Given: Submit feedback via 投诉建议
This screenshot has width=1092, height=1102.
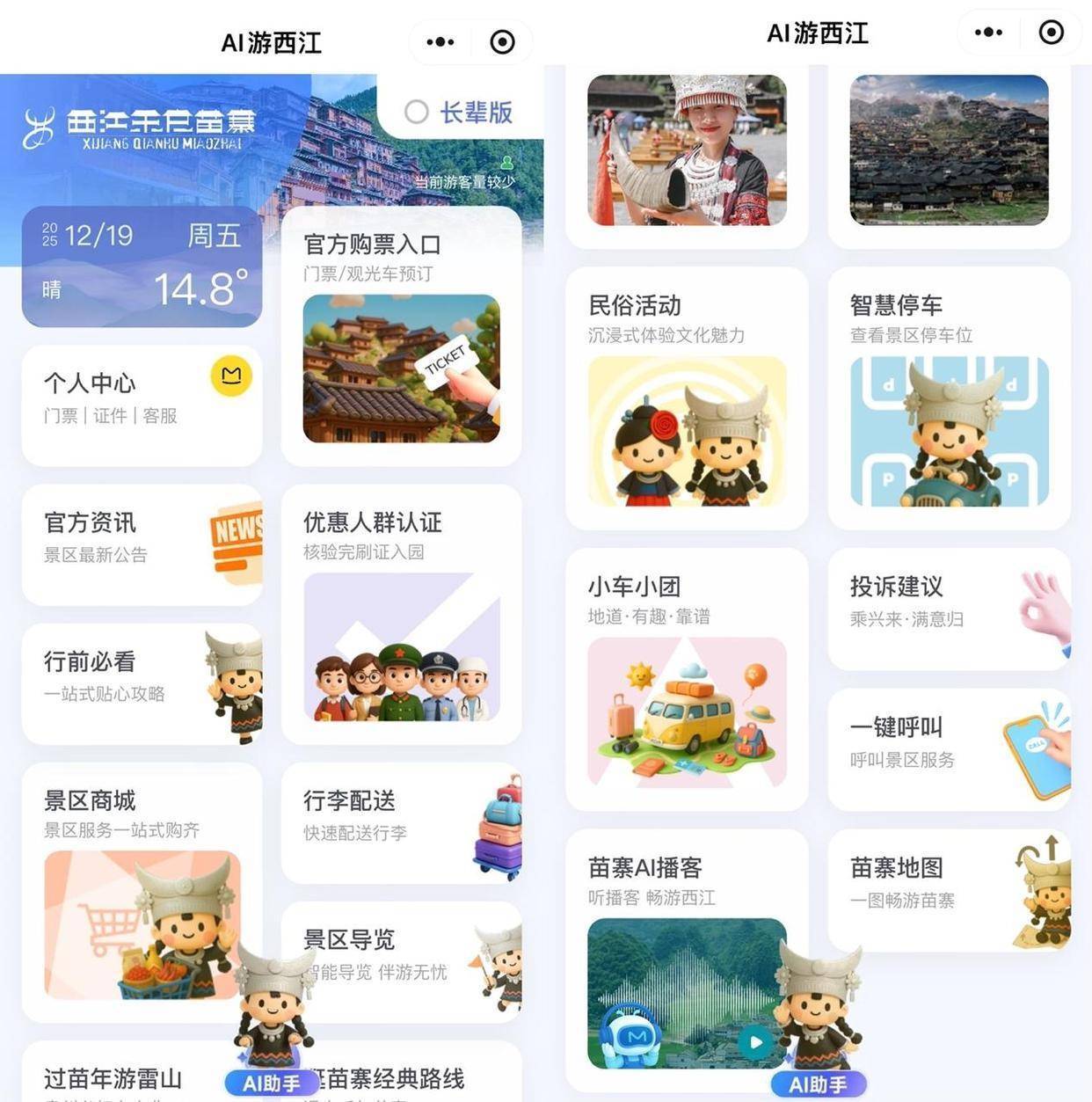Looking at the screenshot, I should point(949,609).
